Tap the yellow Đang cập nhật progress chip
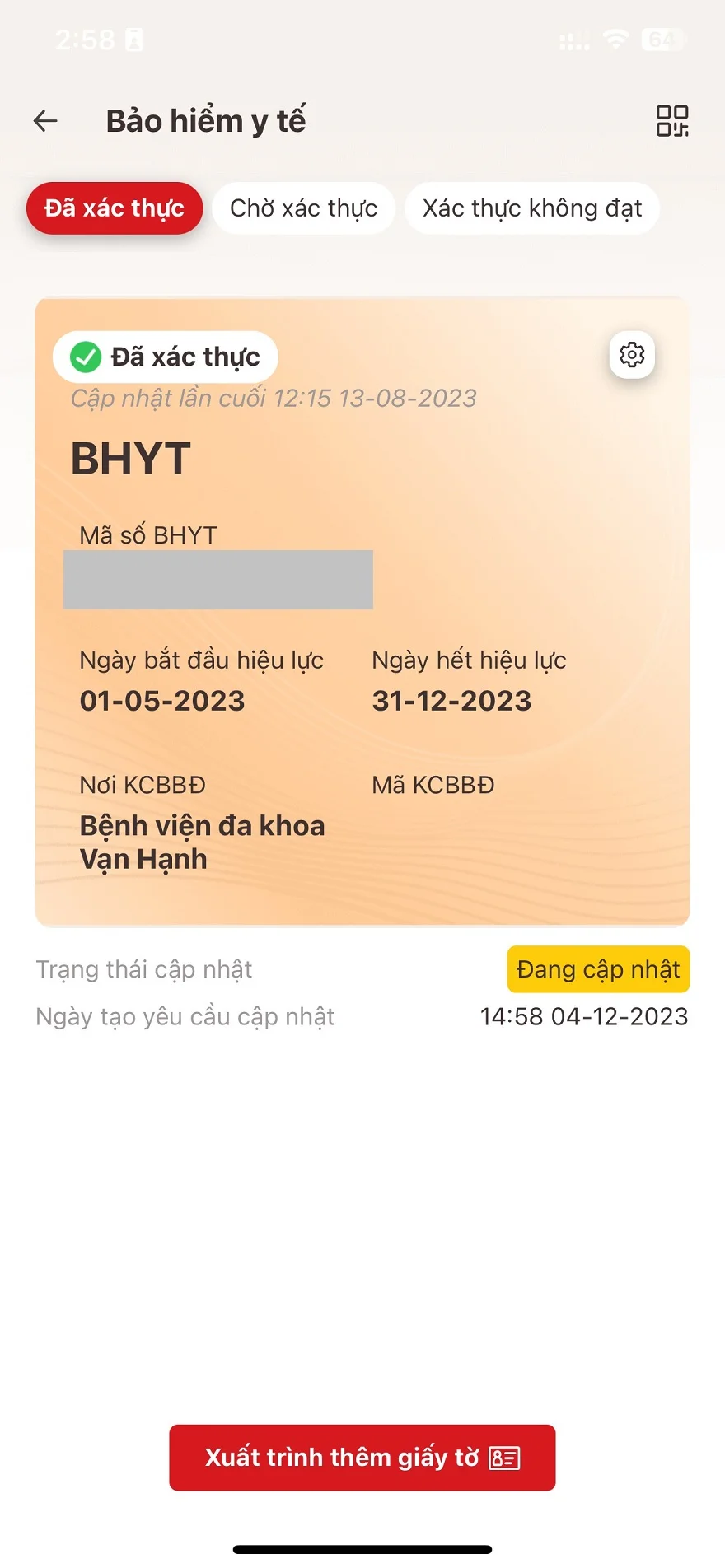 pyautogui.click(x=598, y=969)
